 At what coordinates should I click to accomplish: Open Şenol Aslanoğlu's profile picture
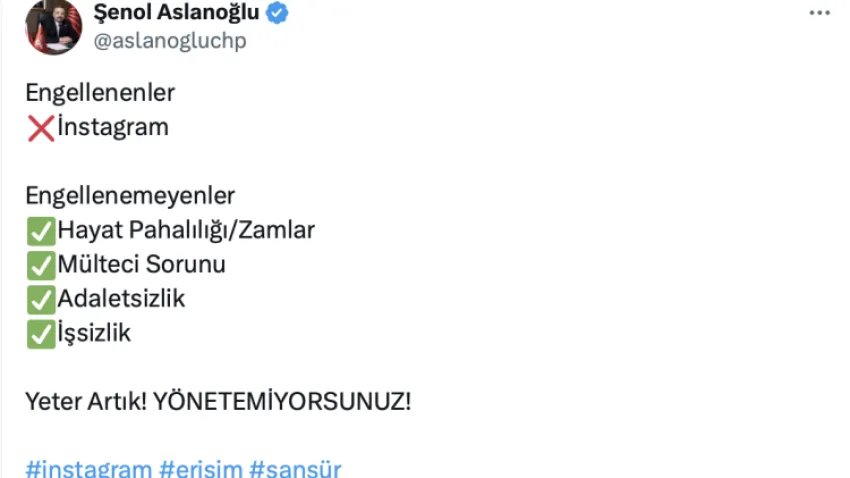53,27
